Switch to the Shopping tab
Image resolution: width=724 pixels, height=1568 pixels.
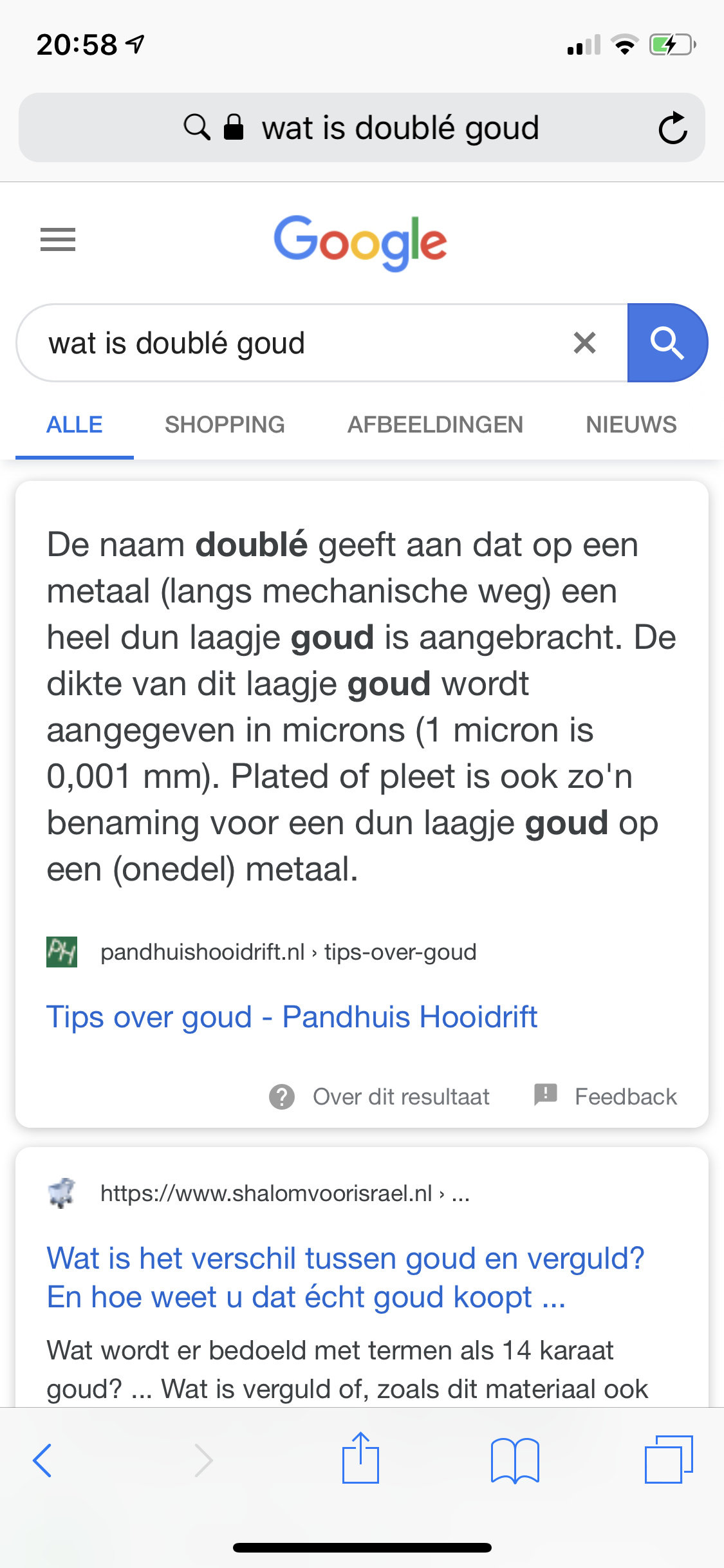[x=225, y=425]
